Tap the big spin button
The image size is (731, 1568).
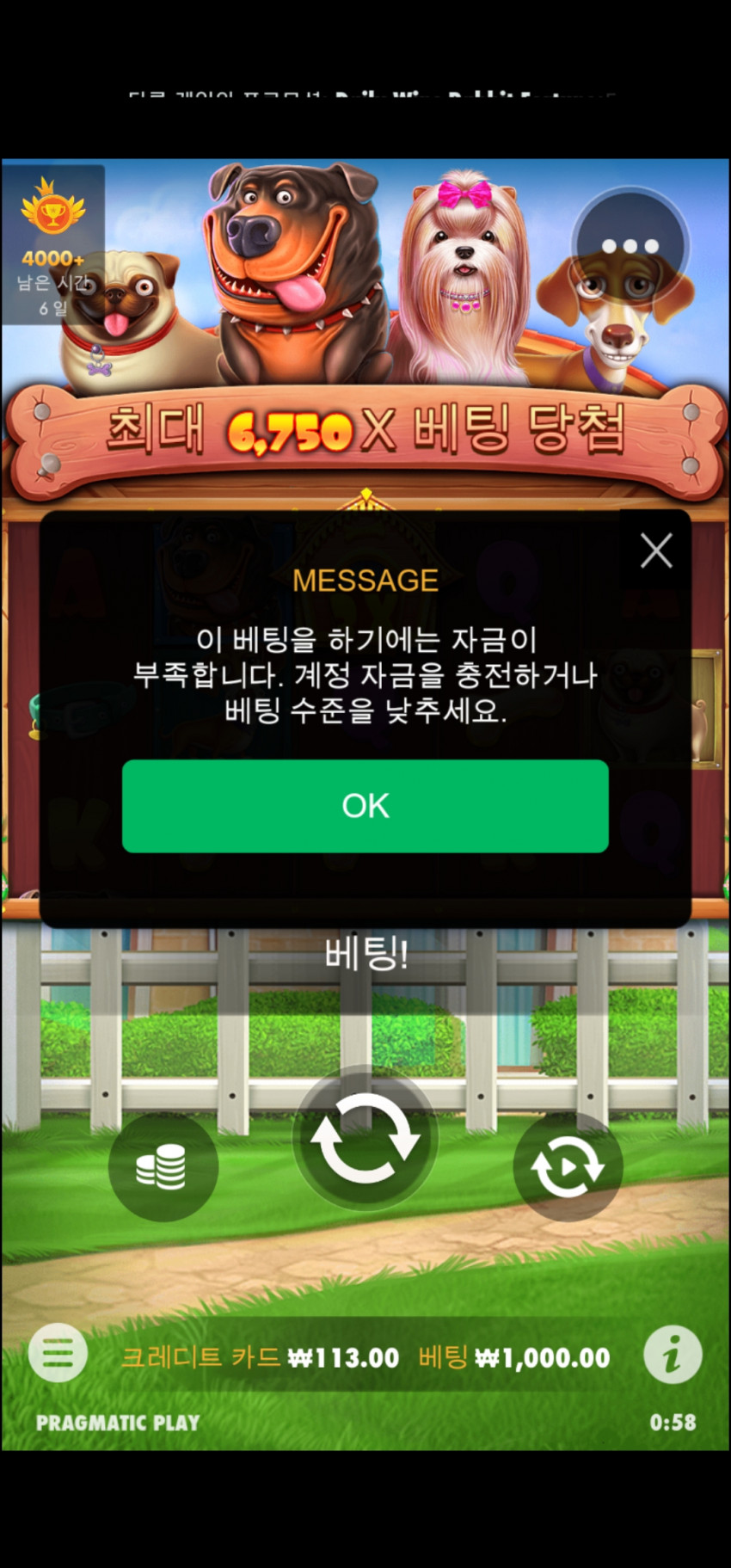(x=365, y=1139)
